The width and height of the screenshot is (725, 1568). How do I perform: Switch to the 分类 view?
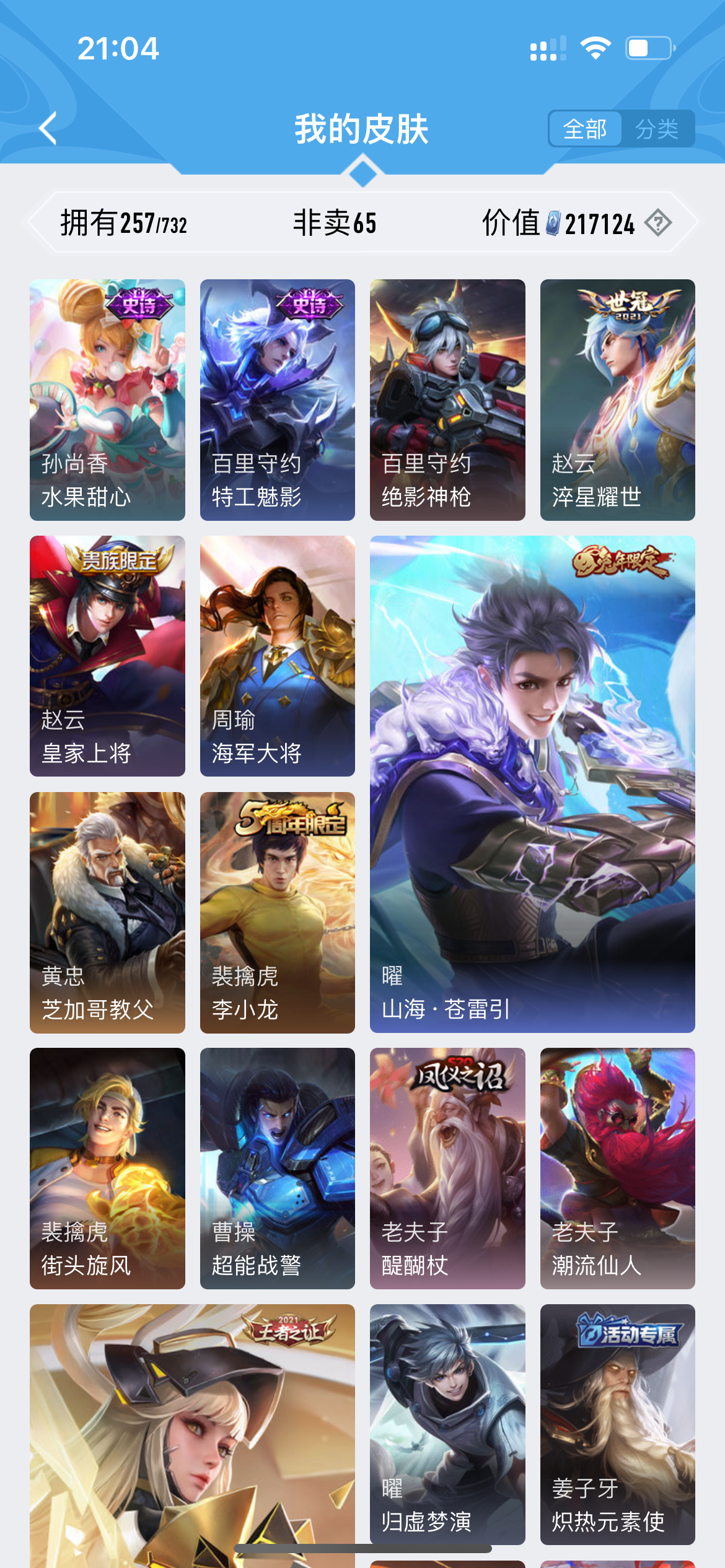point(657,129)
